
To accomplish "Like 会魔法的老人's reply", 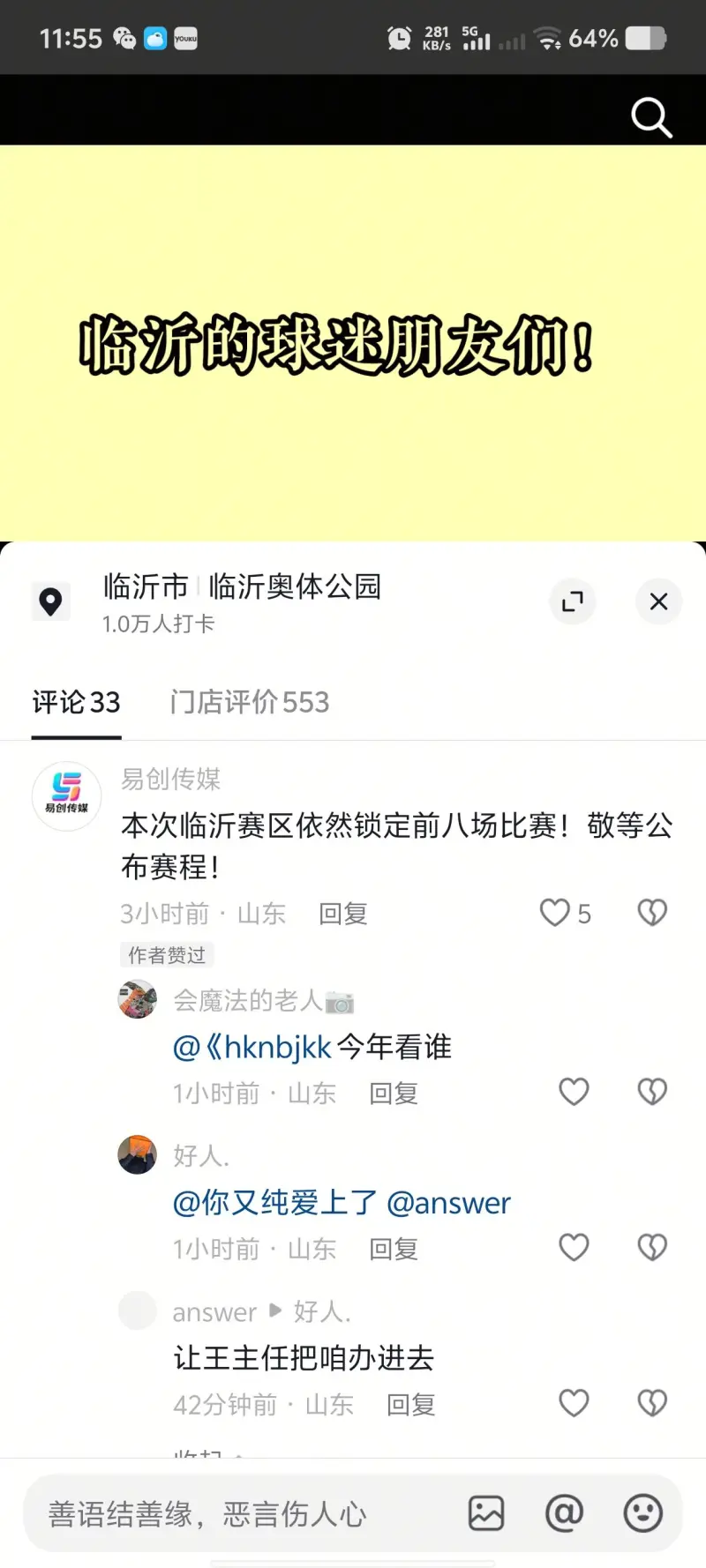I will [574, 1092].
